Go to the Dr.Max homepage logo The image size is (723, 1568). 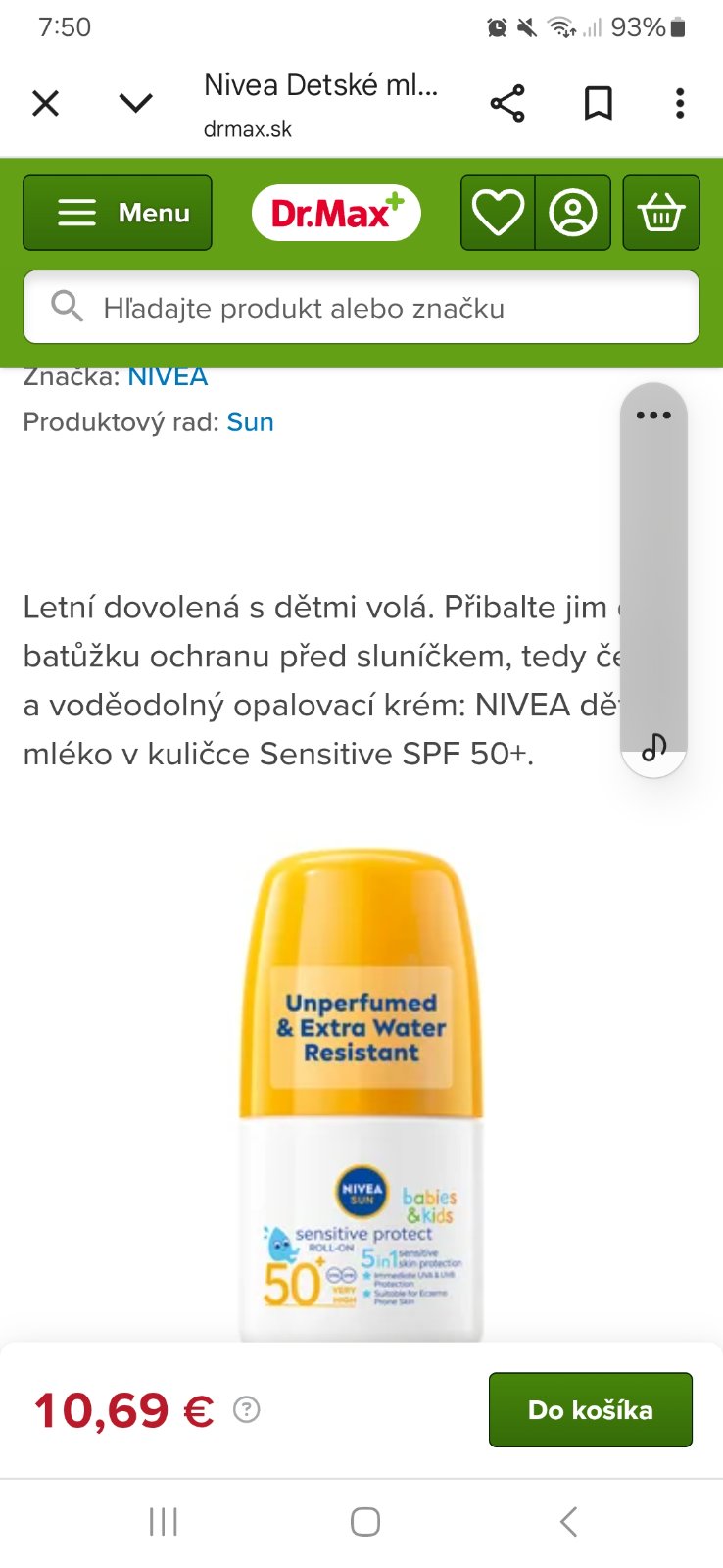pyautogui.click(x=336, y=213)
